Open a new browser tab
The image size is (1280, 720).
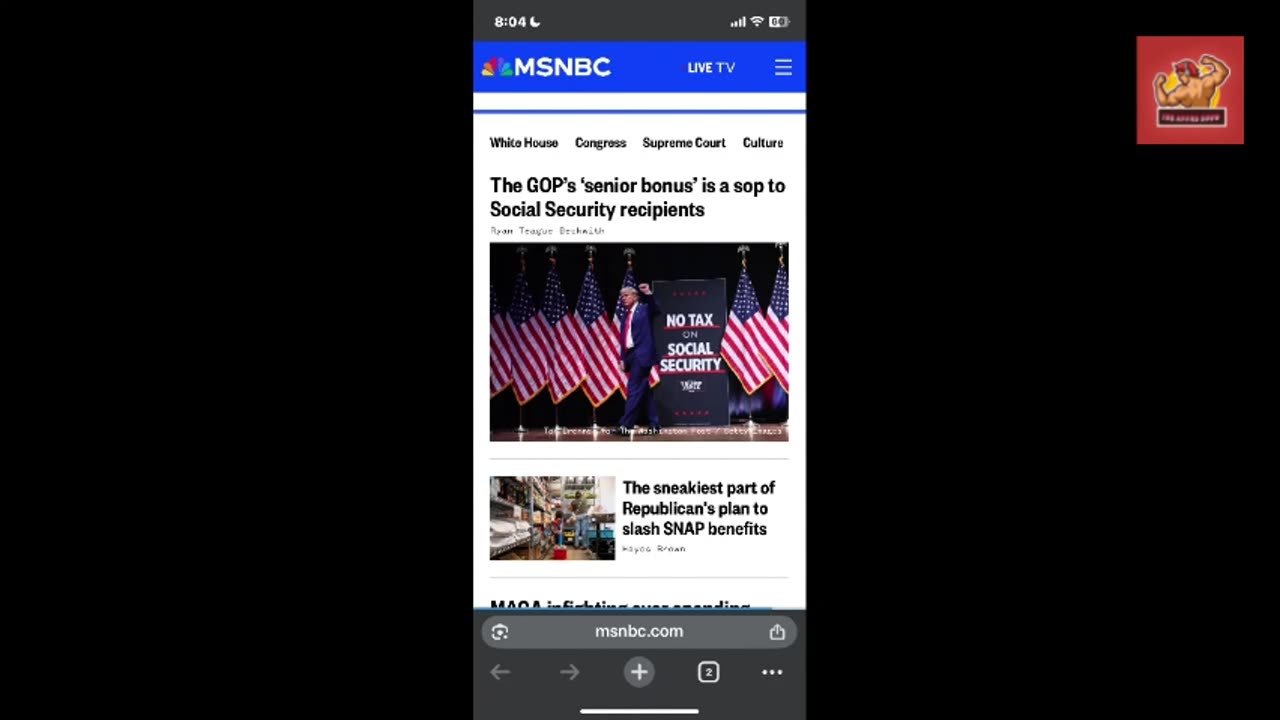coord(639,672)
